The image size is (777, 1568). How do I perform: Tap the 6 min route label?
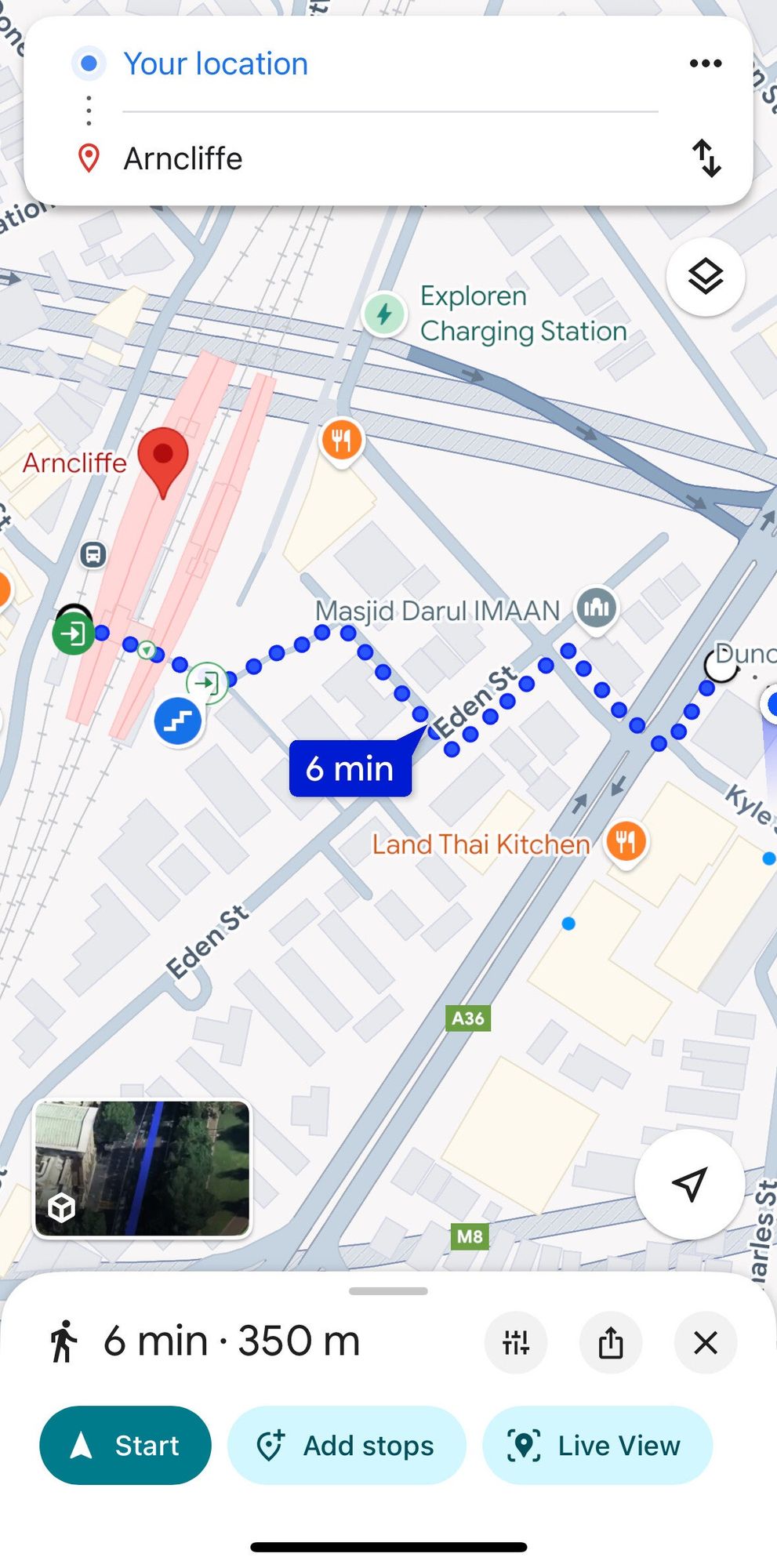pos(350,768)
